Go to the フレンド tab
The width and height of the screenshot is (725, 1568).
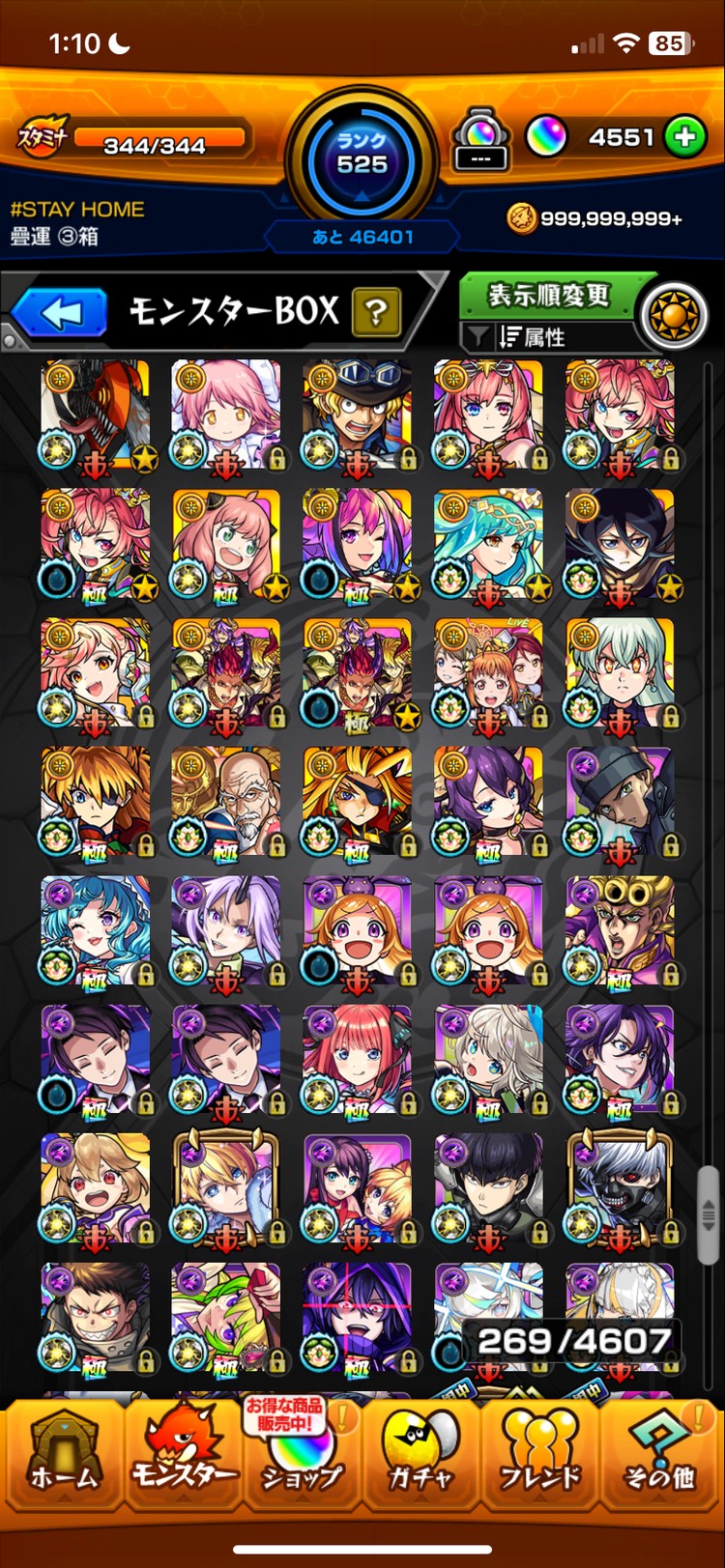[x=539, y=1458]
